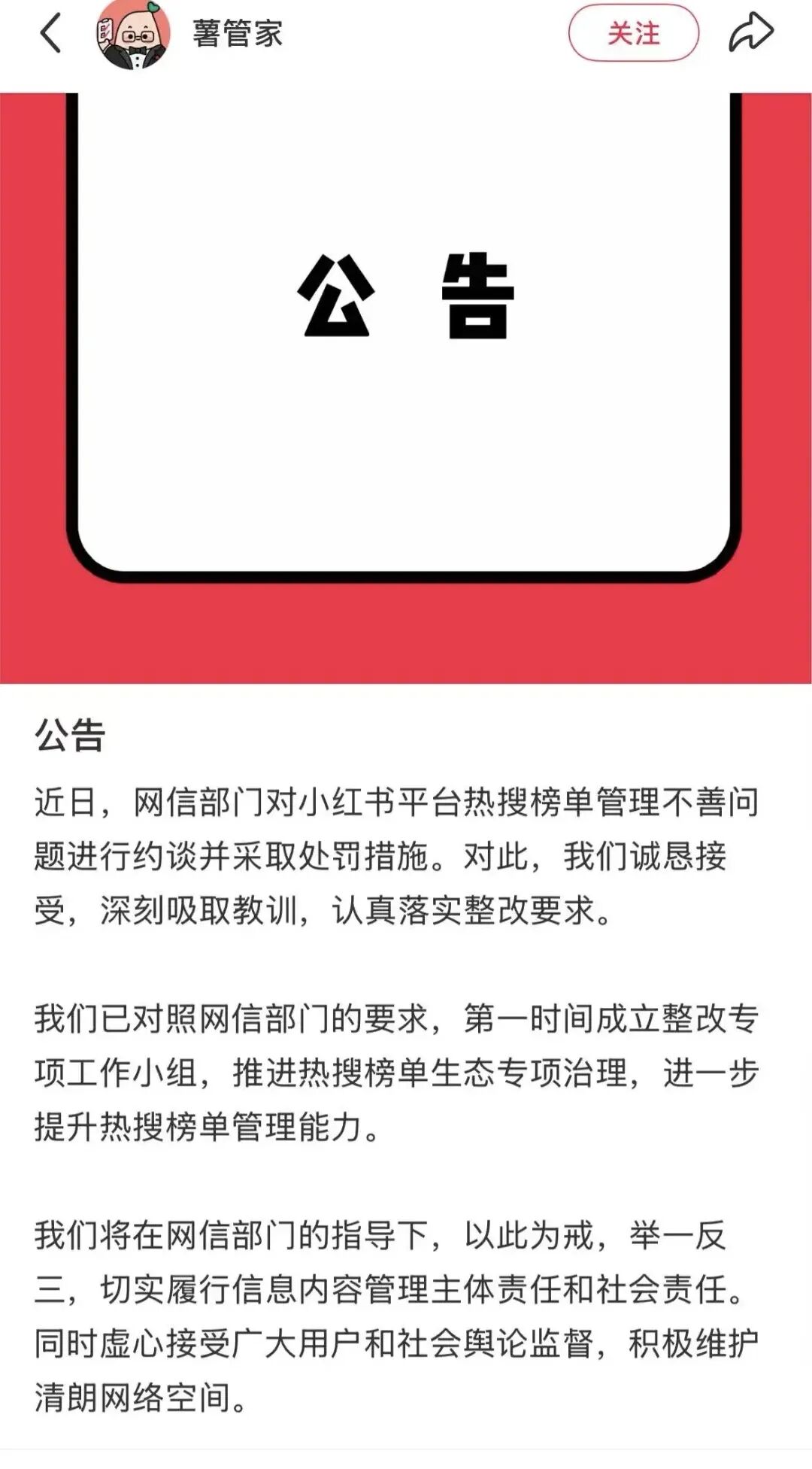Image resolution: width=812 pixels, height=1469 pixels.
Task: Open the 公告 cover image
Action: 406,387
